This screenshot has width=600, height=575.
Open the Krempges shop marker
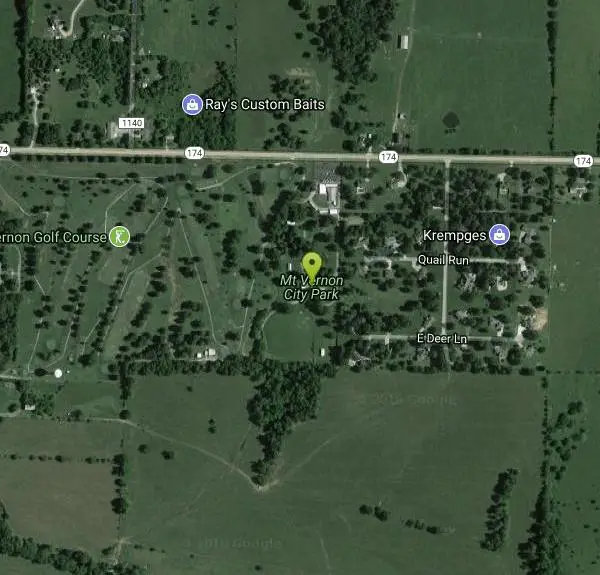click(x=499, y=235)
